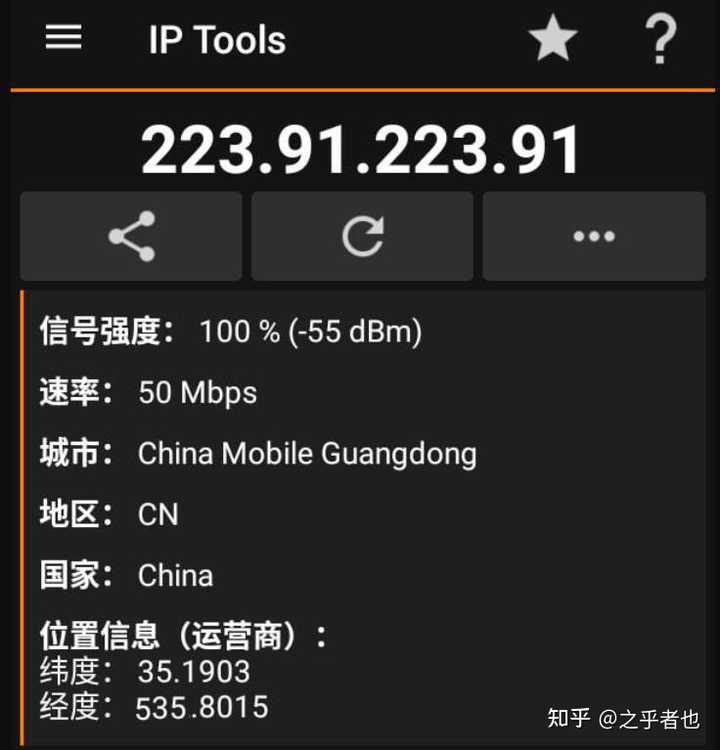Tap the circular reload arrow icon
Image resolution: width=720 pixels, height=750 pixels.
point(362,236)
